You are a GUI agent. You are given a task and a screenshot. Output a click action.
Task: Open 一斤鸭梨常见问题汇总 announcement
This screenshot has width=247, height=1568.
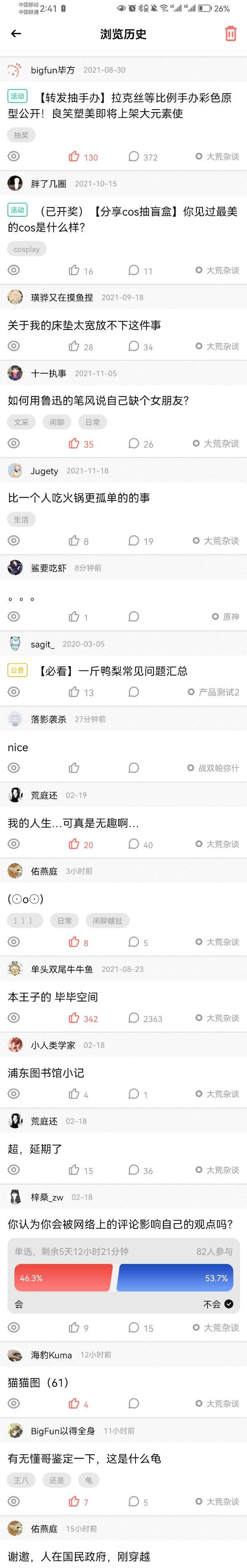pos(112,671)
